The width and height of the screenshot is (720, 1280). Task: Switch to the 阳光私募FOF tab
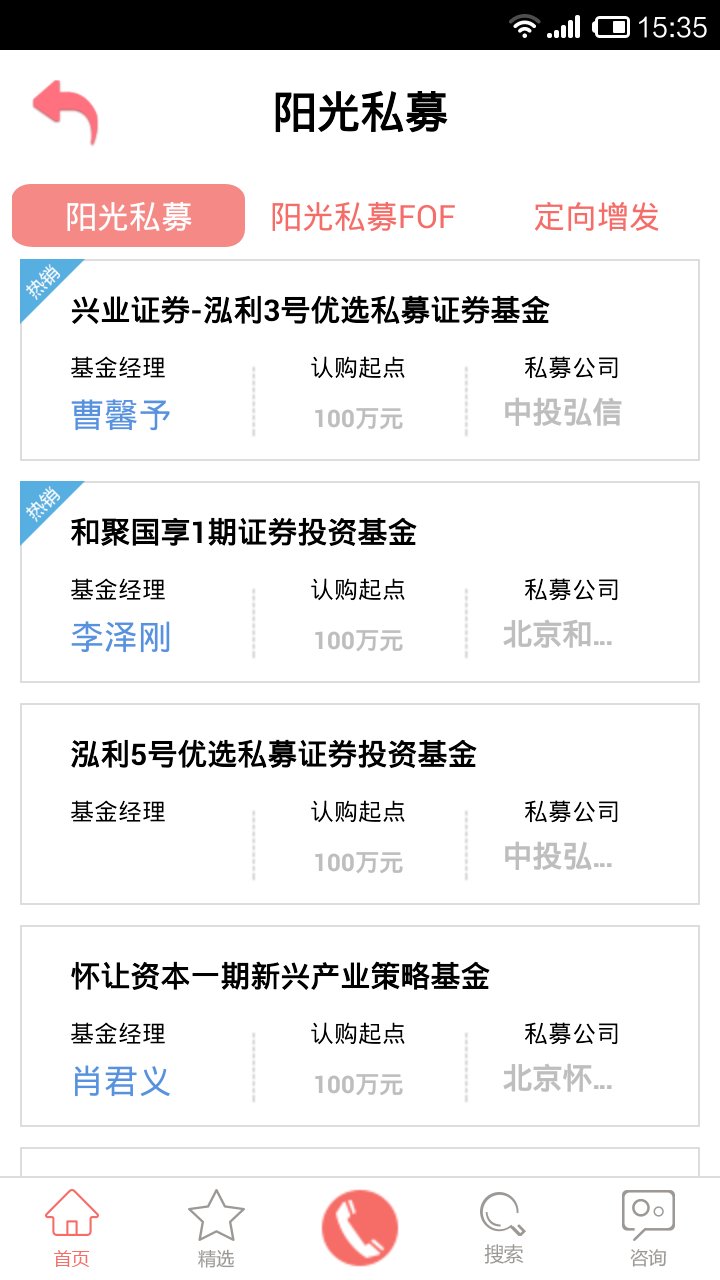[364, 215]
